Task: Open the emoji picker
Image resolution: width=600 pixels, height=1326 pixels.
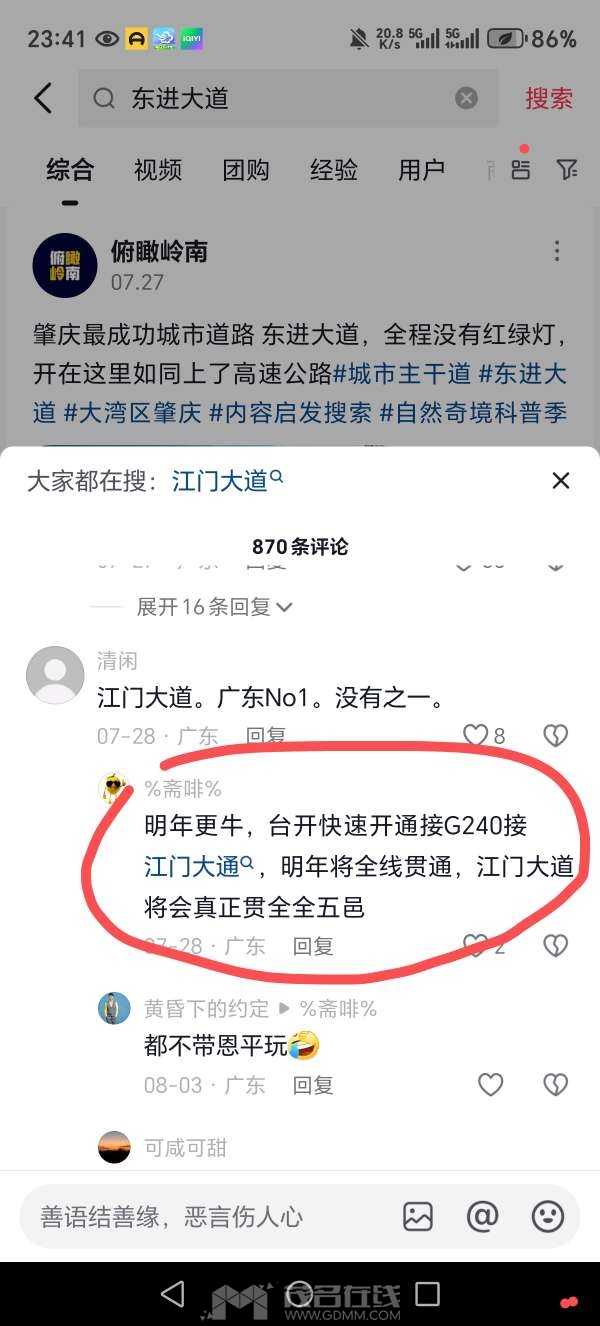Action: (x=547, y=1216)
